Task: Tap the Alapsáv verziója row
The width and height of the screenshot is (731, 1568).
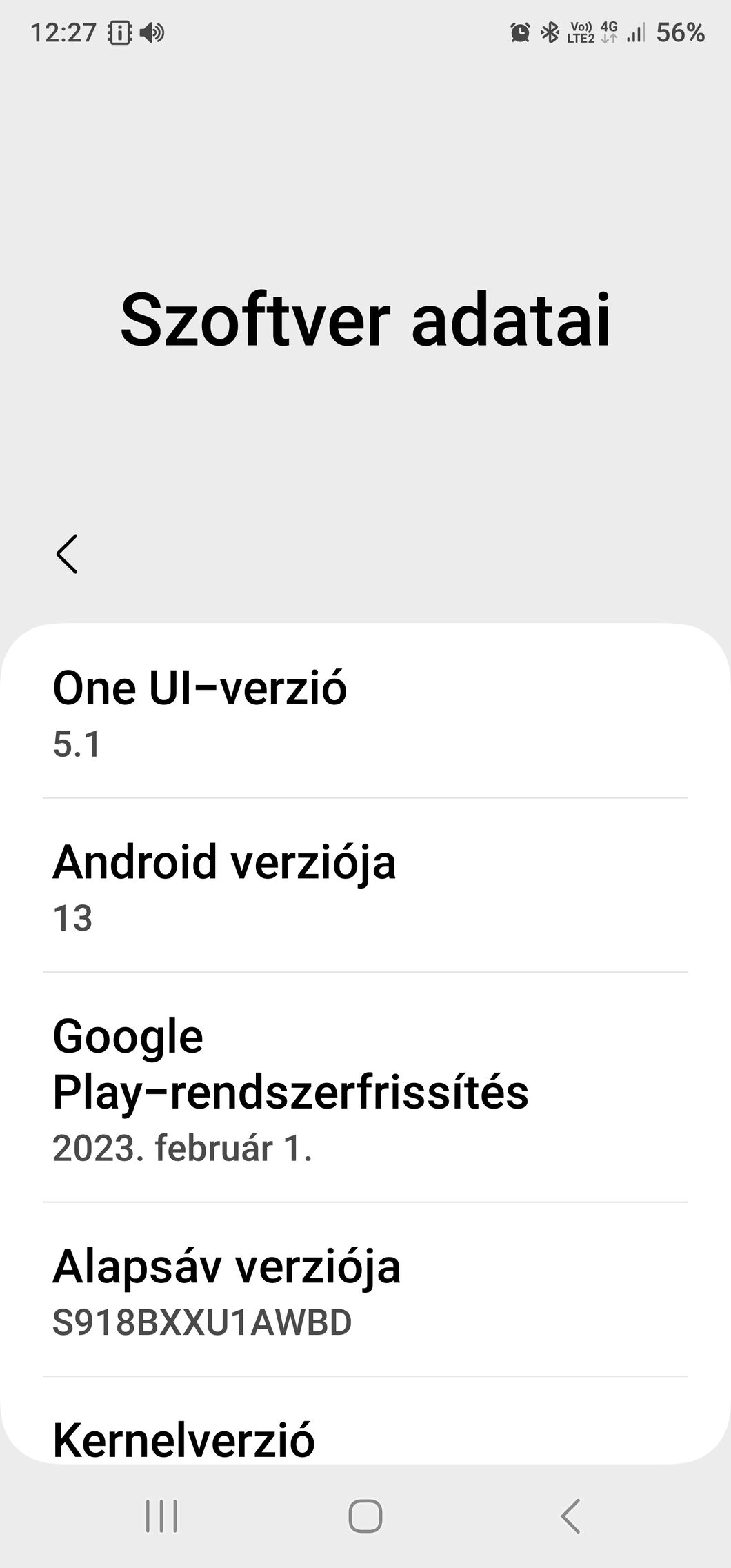Action: pyautogui.click(x=365, y=1291)
